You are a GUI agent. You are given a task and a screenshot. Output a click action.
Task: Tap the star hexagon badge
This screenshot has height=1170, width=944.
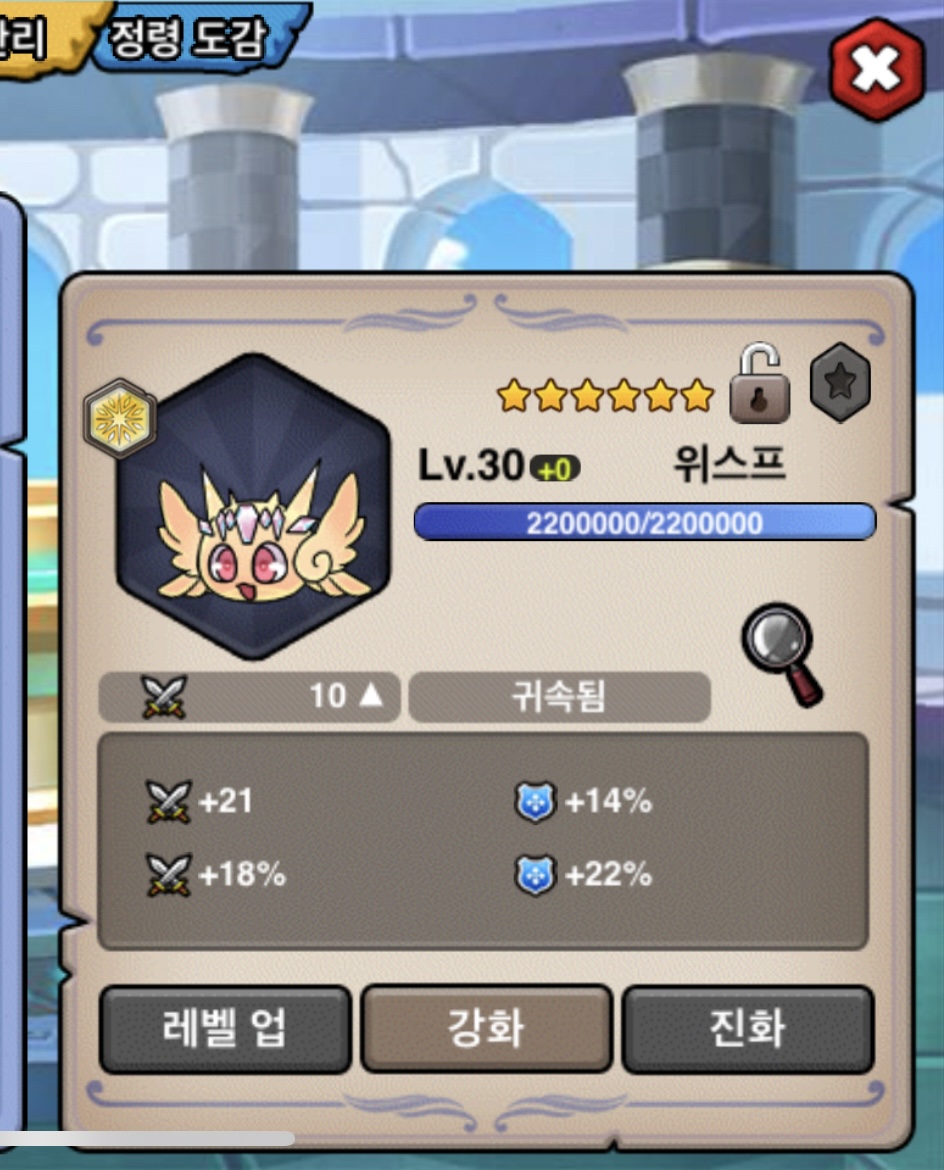839,382
